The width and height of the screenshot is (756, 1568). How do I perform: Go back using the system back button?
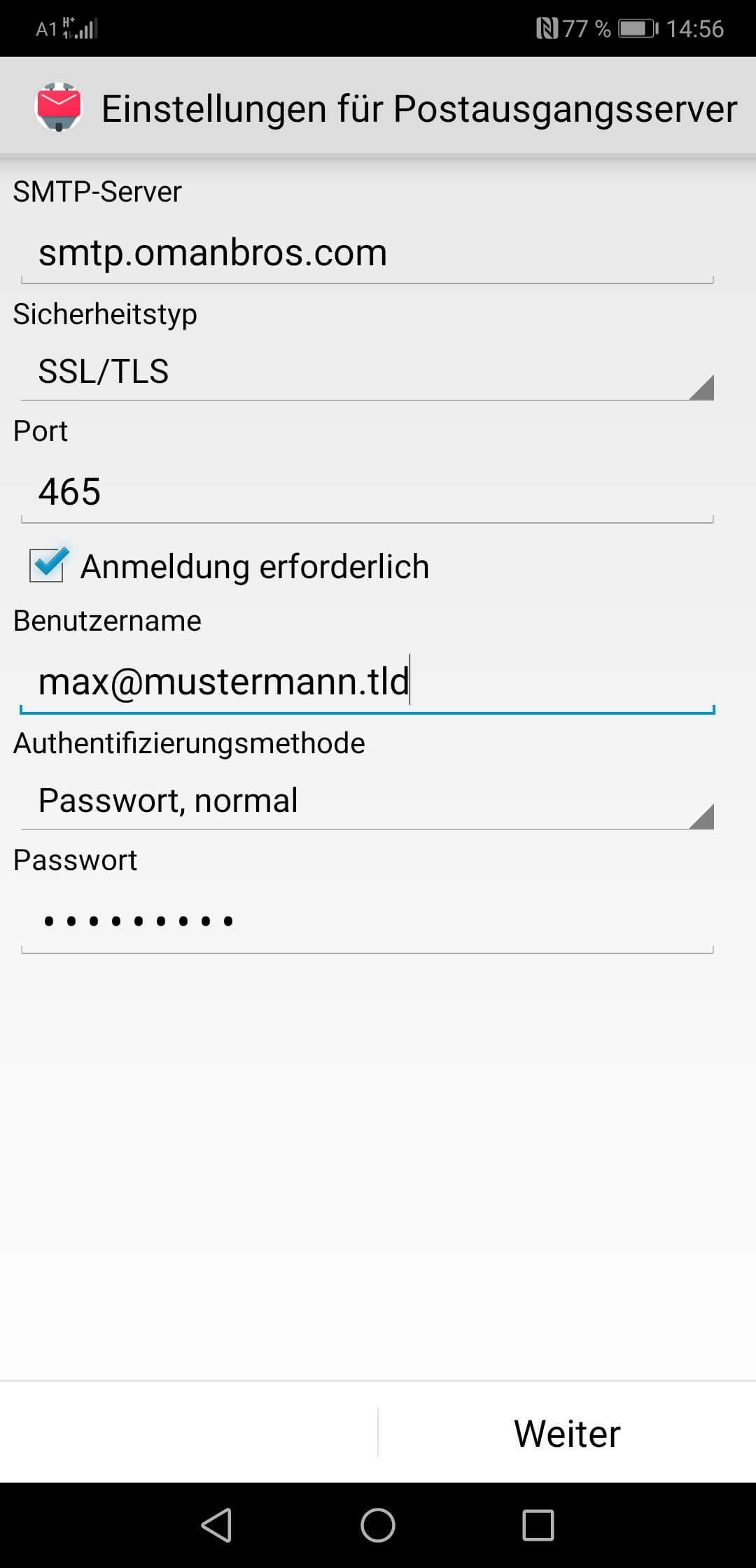click(216, 1525)
